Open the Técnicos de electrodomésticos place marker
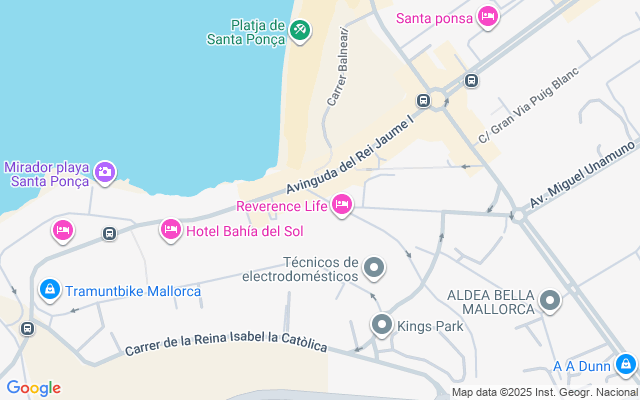Screen dimensions: 640x400 tap(374, 267)
